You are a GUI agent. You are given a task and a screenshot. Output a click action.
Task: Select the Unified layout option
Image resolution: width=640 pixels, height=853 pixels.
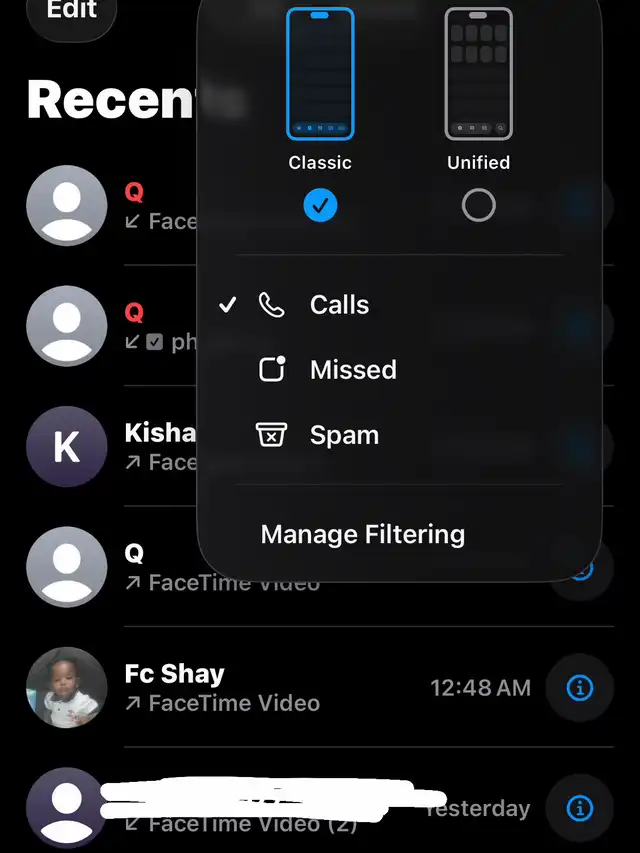click(x=478, y=205)
